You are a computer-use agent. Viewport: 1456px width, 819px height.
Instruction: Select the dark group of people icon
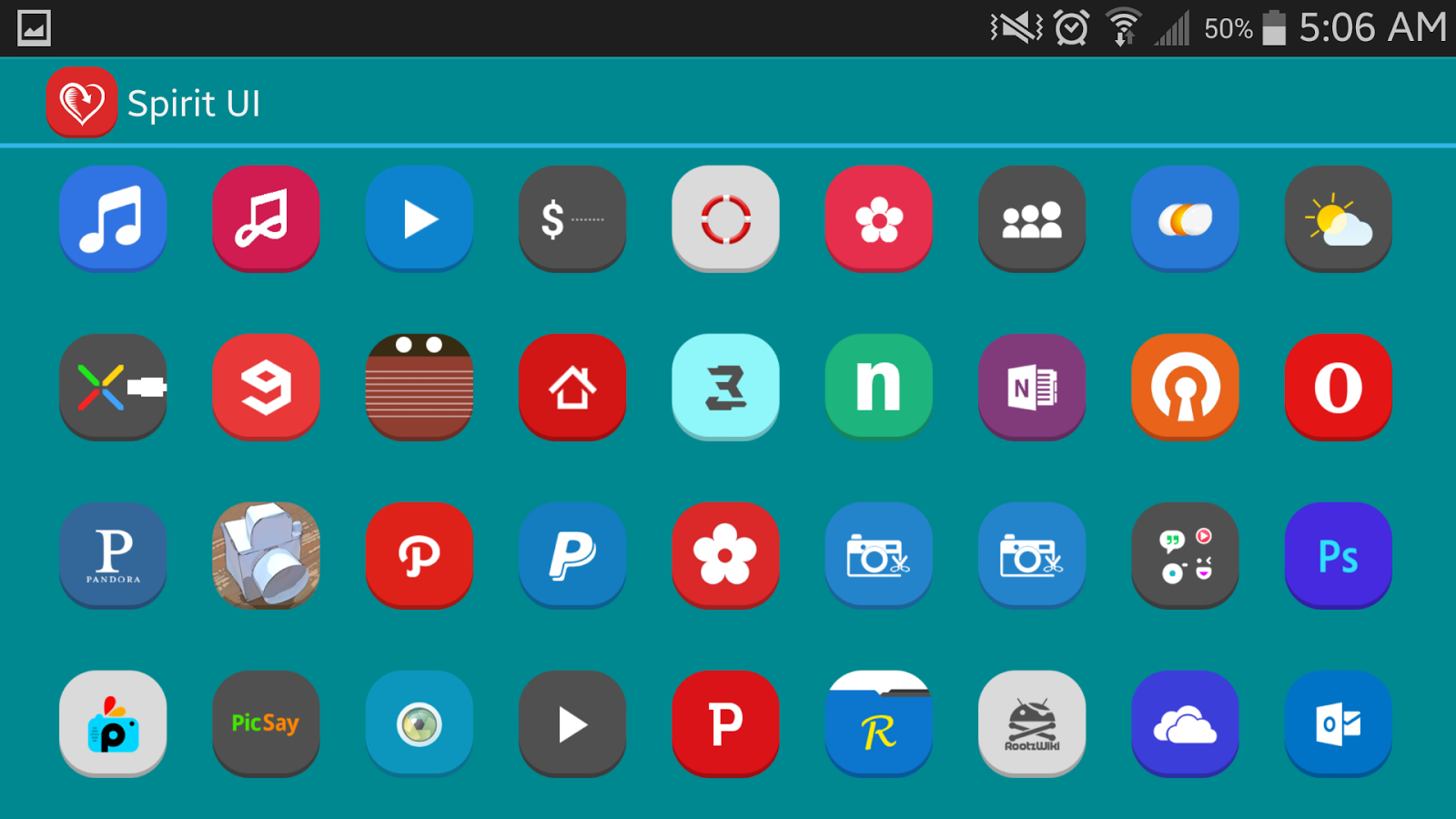tap(1032, 218)
